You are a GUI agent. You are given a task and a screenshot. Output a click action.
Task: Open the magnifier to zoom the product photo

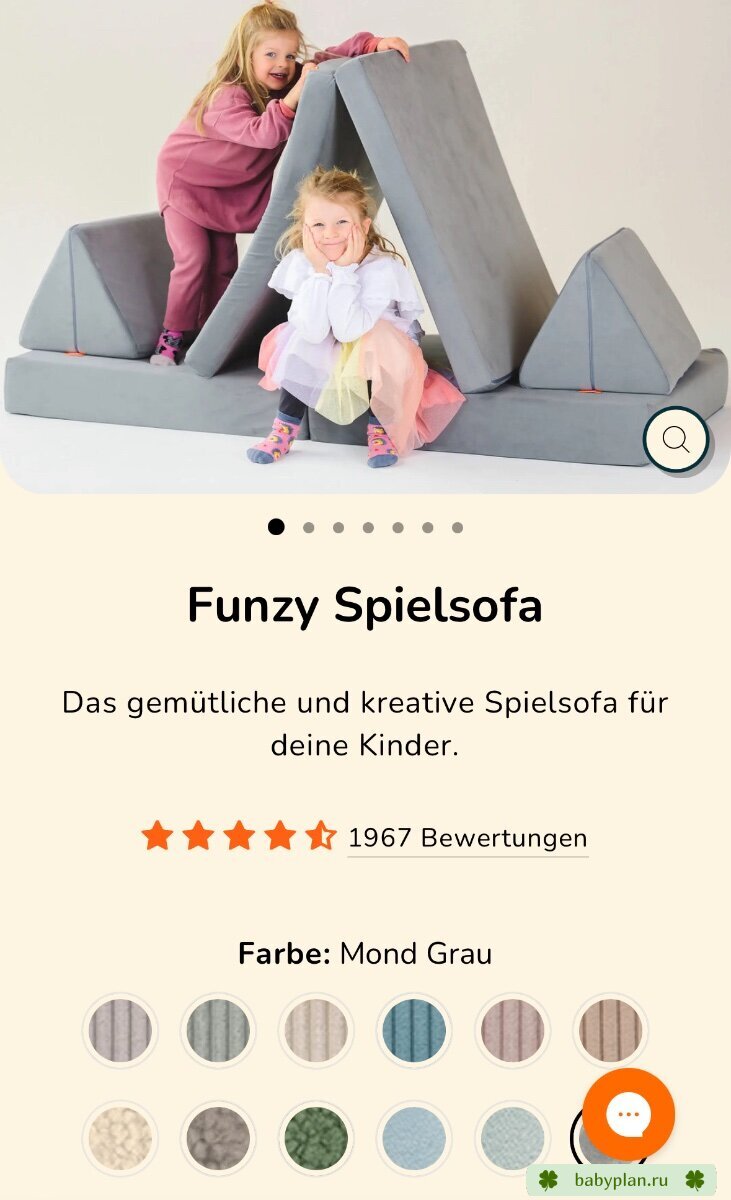click(676, 440)
